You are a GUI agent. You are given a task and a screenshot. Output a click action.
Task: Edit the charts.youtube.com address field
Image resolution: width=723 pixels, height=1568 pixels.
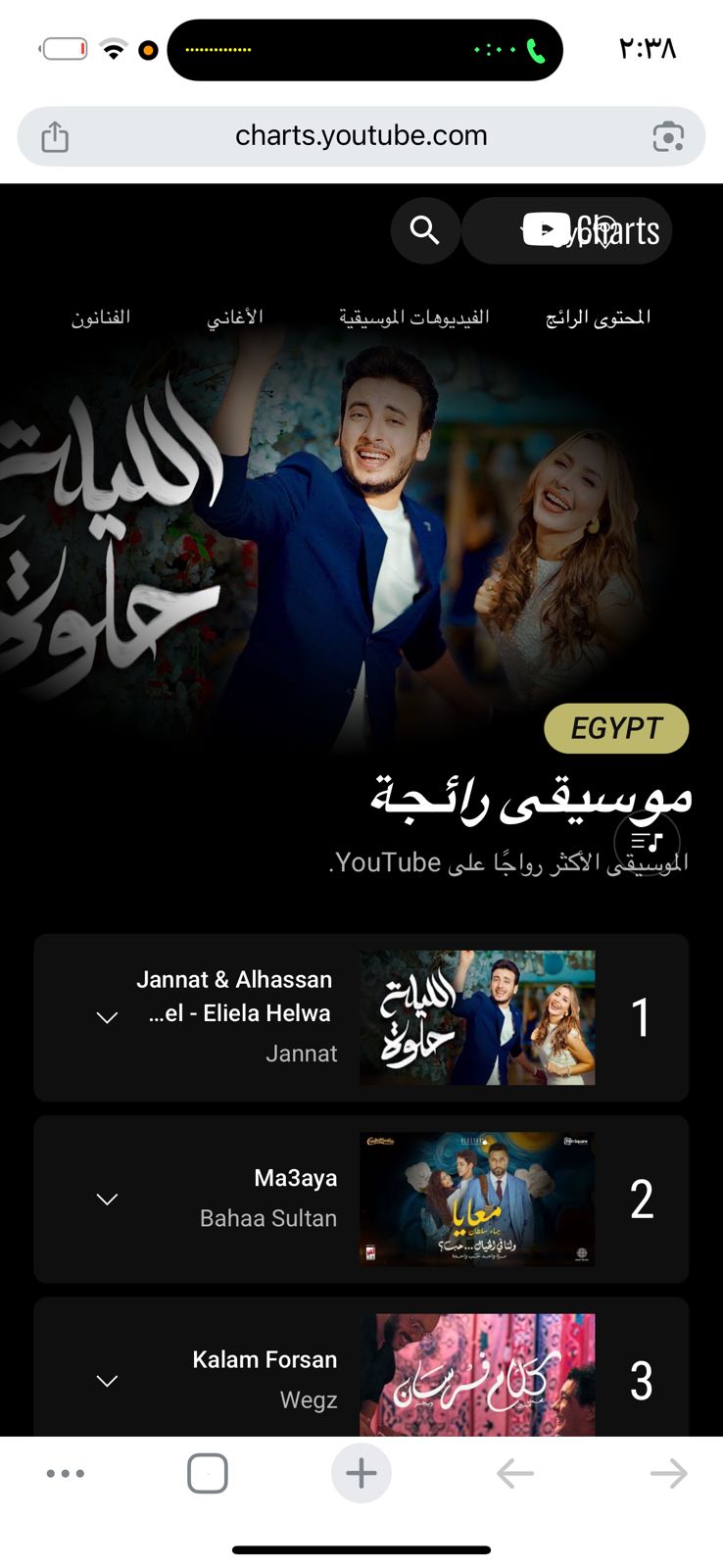361,136
